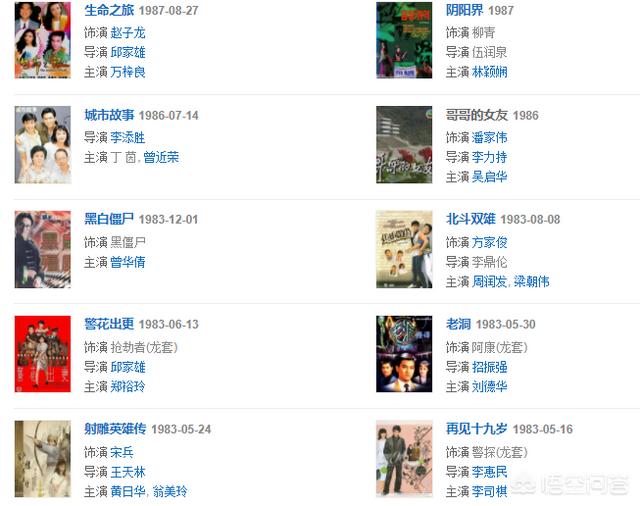Open the 城市故事 title link
The width and height of the screenshot is (640, 506).
point(108,116)
